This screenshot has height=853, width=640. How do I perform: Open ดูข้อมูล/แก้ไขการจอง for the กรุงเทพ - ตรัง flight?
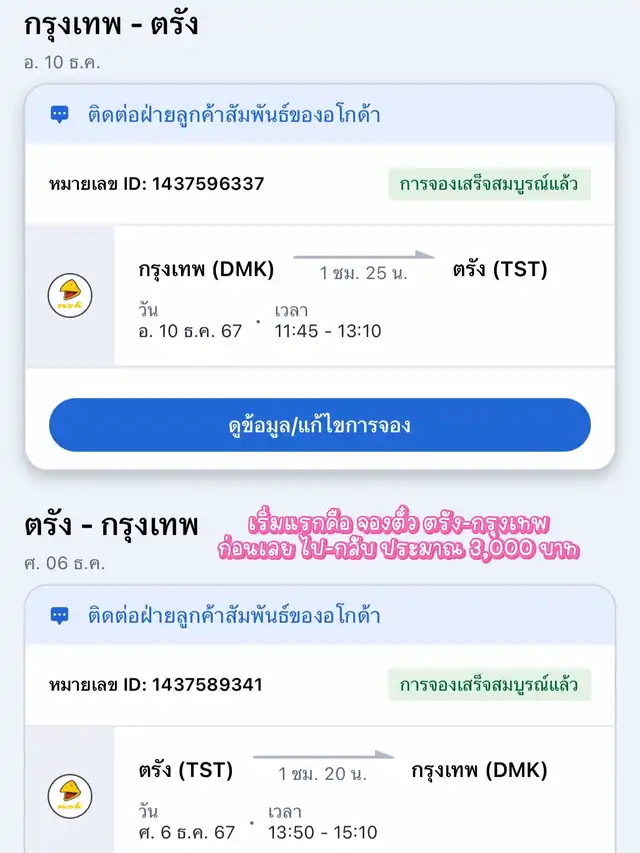[319, 425]
